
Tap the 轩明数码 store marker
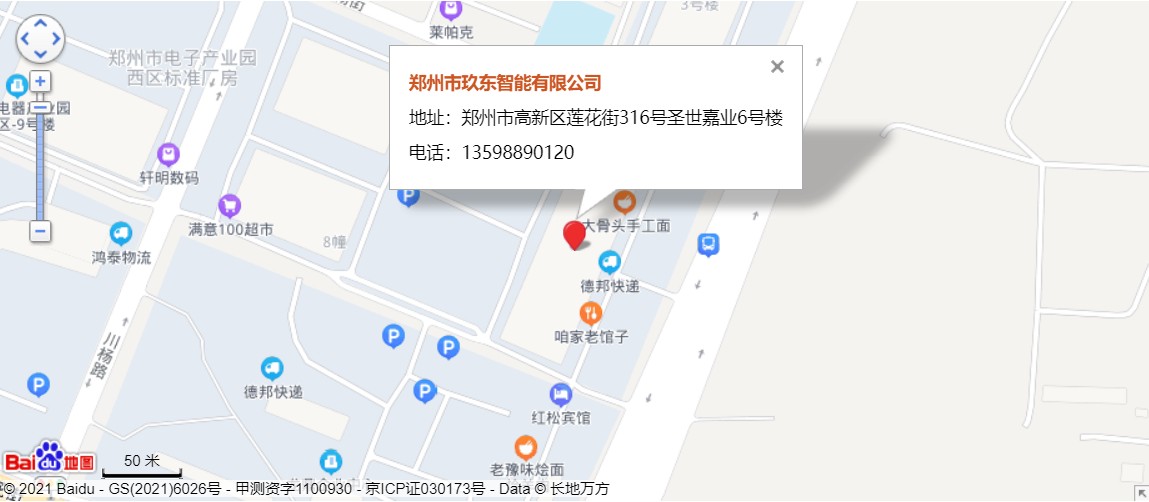[169, 154]
